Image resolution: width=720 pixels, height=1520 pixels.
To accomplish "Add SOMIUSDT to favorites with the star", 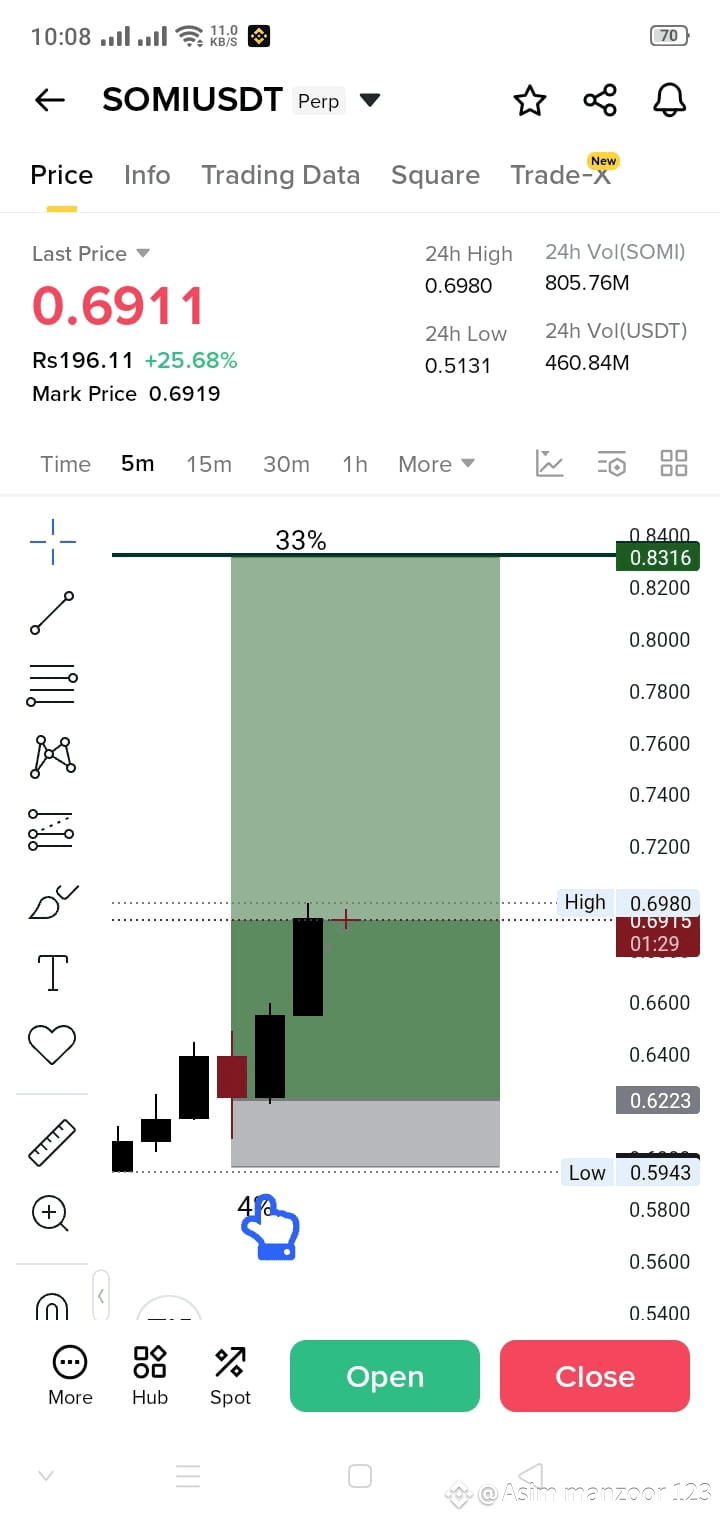I will point(530,100).
